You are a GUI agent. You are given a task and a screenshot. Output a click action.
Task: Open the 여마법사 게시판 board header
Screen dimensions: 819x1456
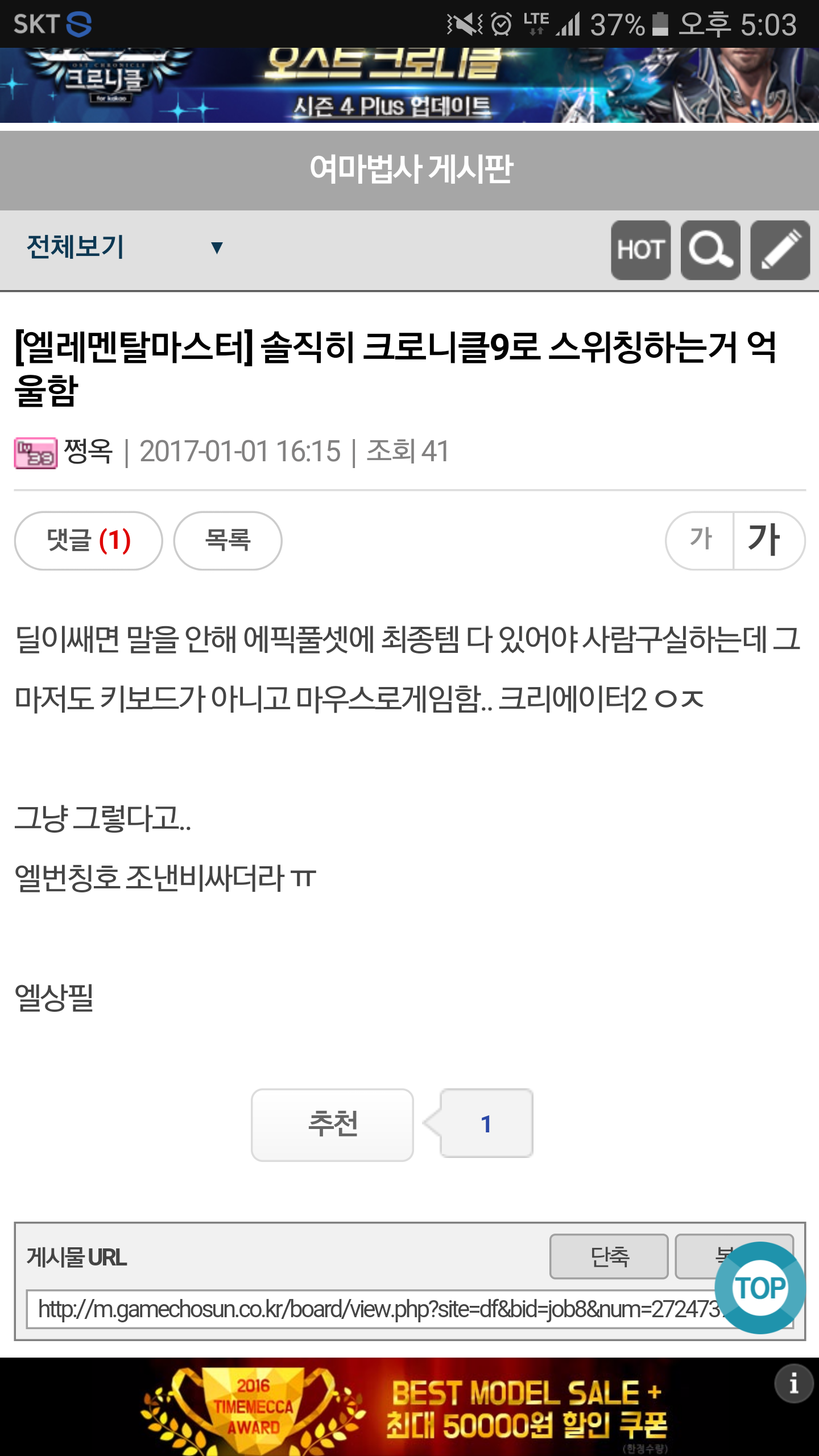(409, 169)
